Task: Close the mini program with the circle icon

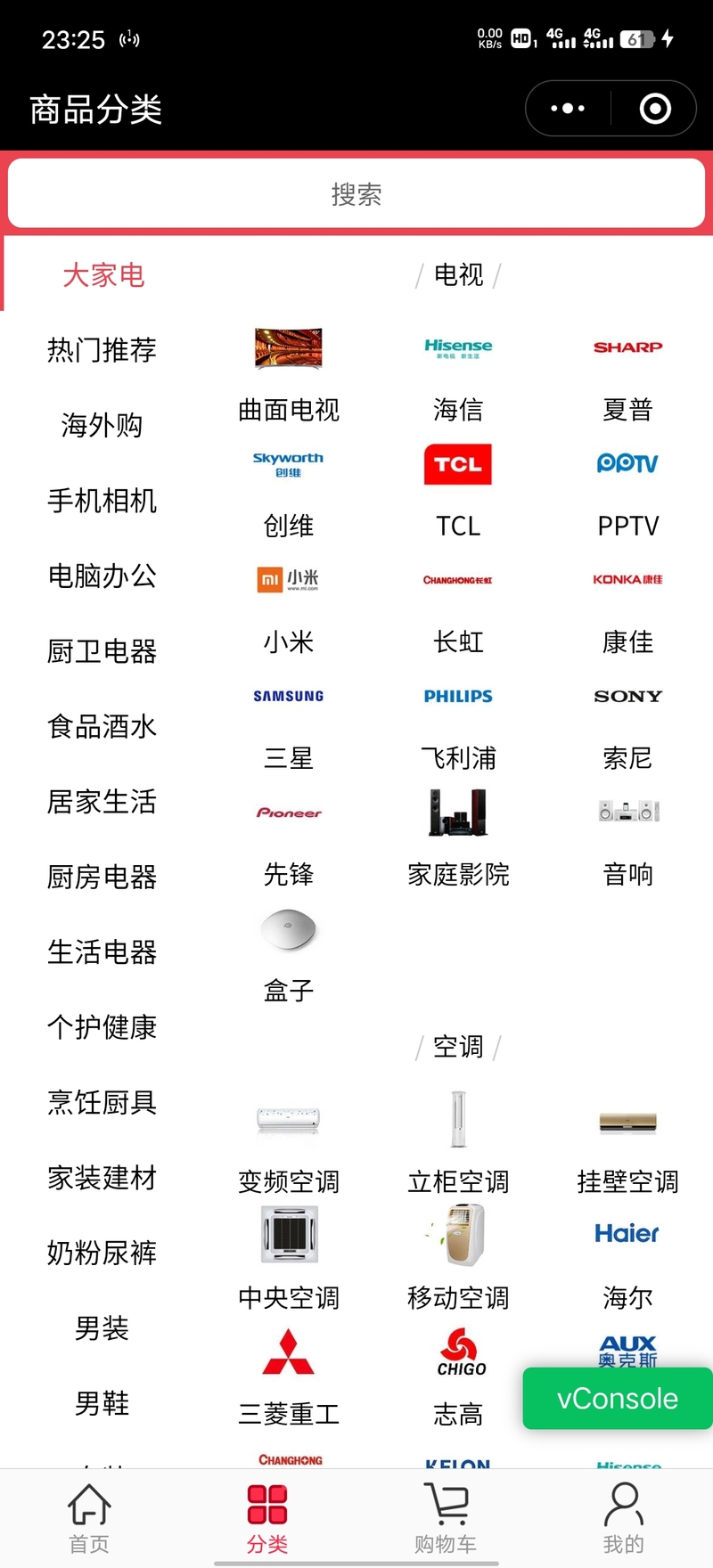Action: click(x=655, y=109)
